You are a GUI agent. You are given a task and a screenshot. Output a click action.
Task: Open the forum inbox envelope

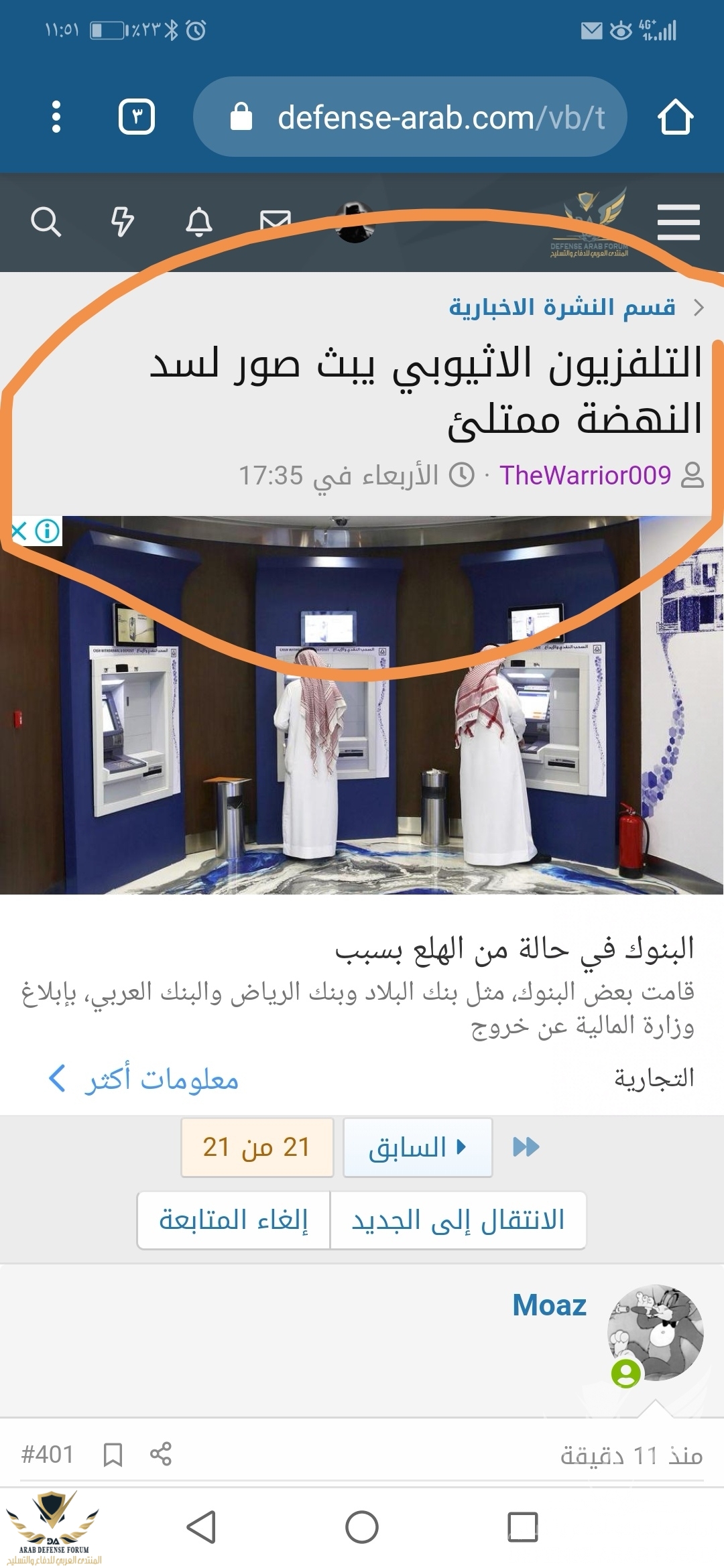275,220
